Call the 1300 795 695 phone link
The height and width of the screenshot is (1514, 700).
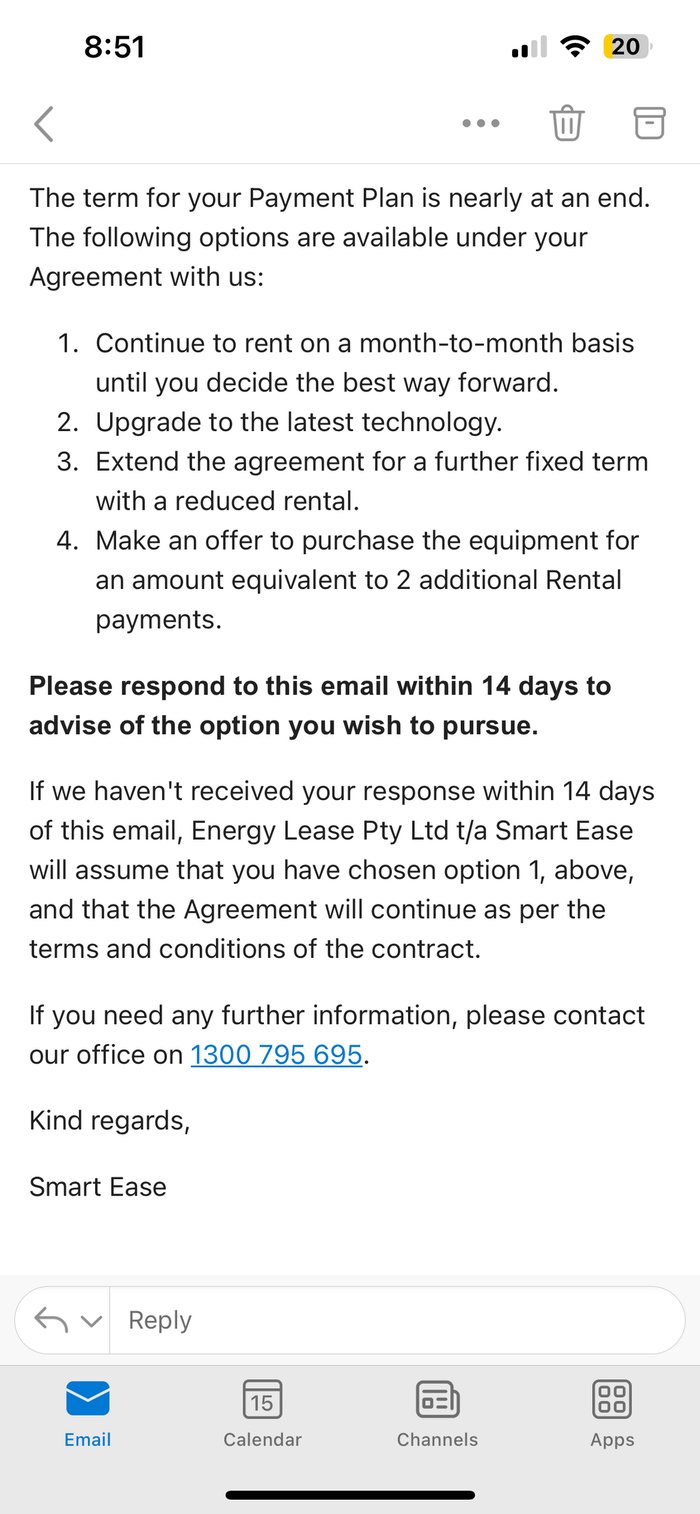[x=276, y=1055]
